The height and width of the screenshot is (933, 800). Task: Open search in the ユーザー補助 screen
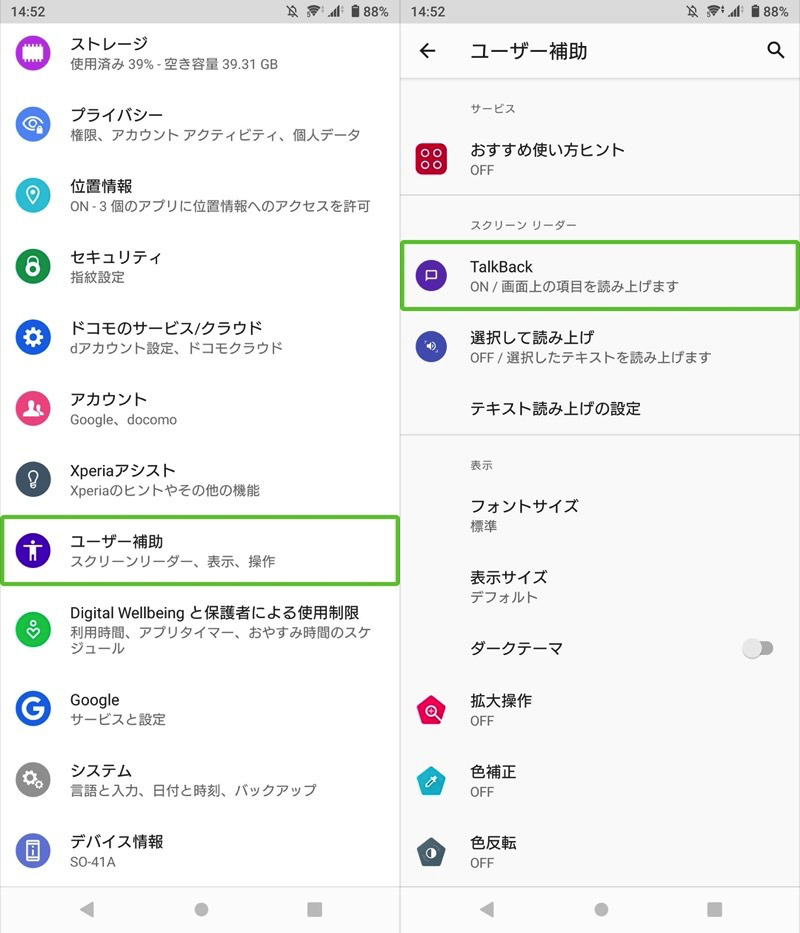pyautogui.click(x=775, y=50)
